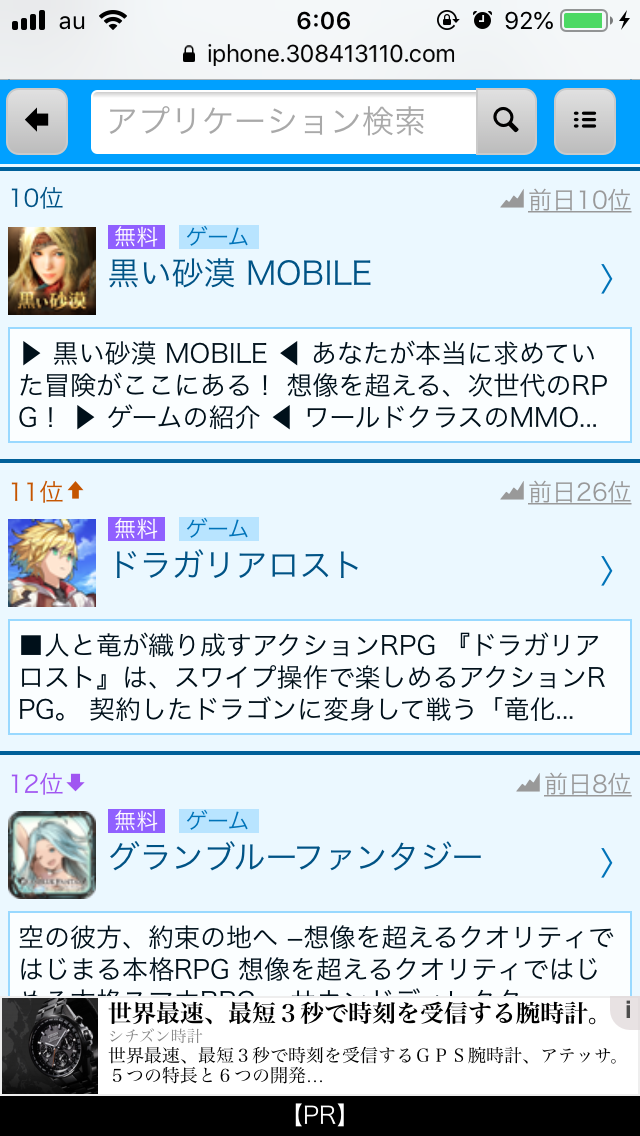This screenshot has height=1136, width=640.
Task: Tap the ad info icon
Action: pos(628,1011)
